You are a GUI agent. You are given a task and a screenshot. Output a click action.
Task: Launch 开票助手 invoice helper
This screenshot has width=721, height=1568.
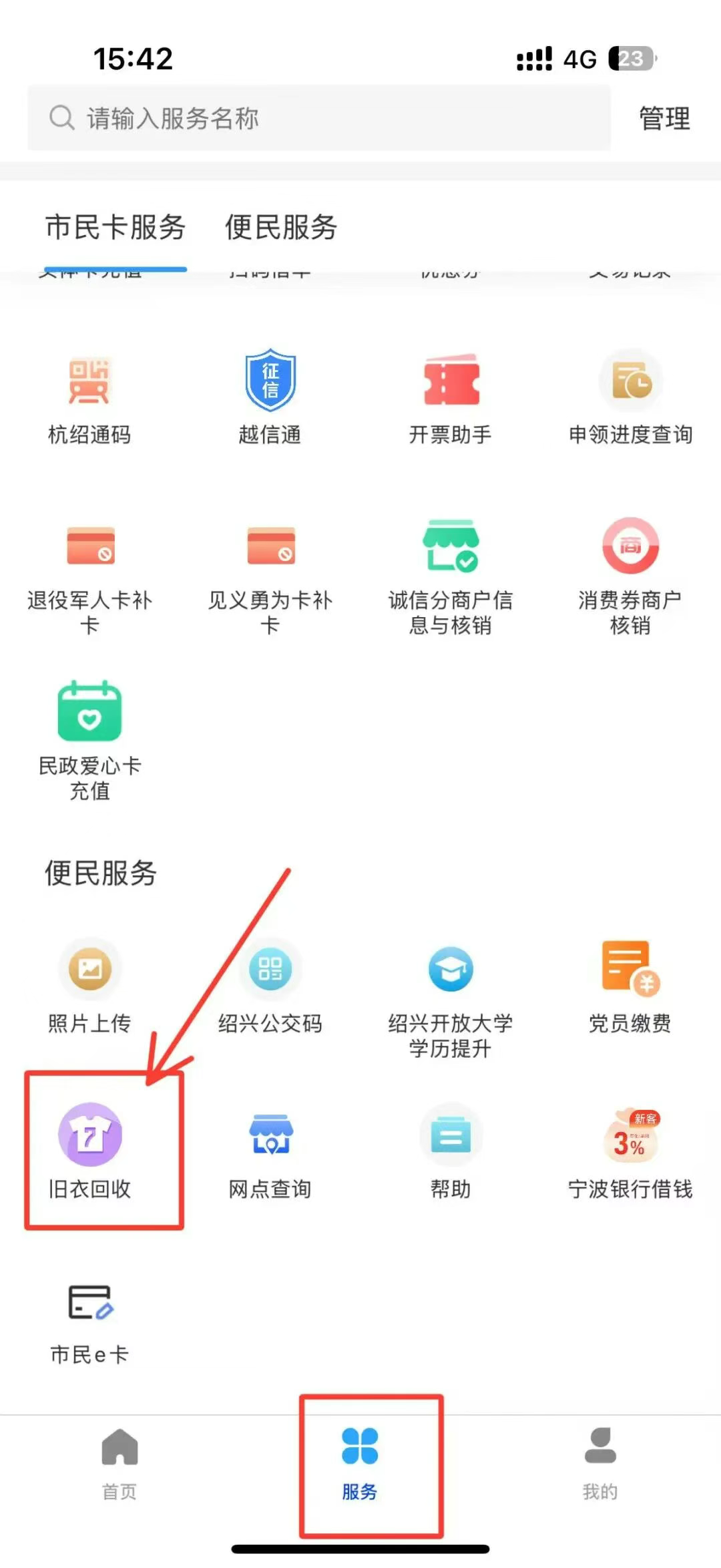tap(451, 397)
